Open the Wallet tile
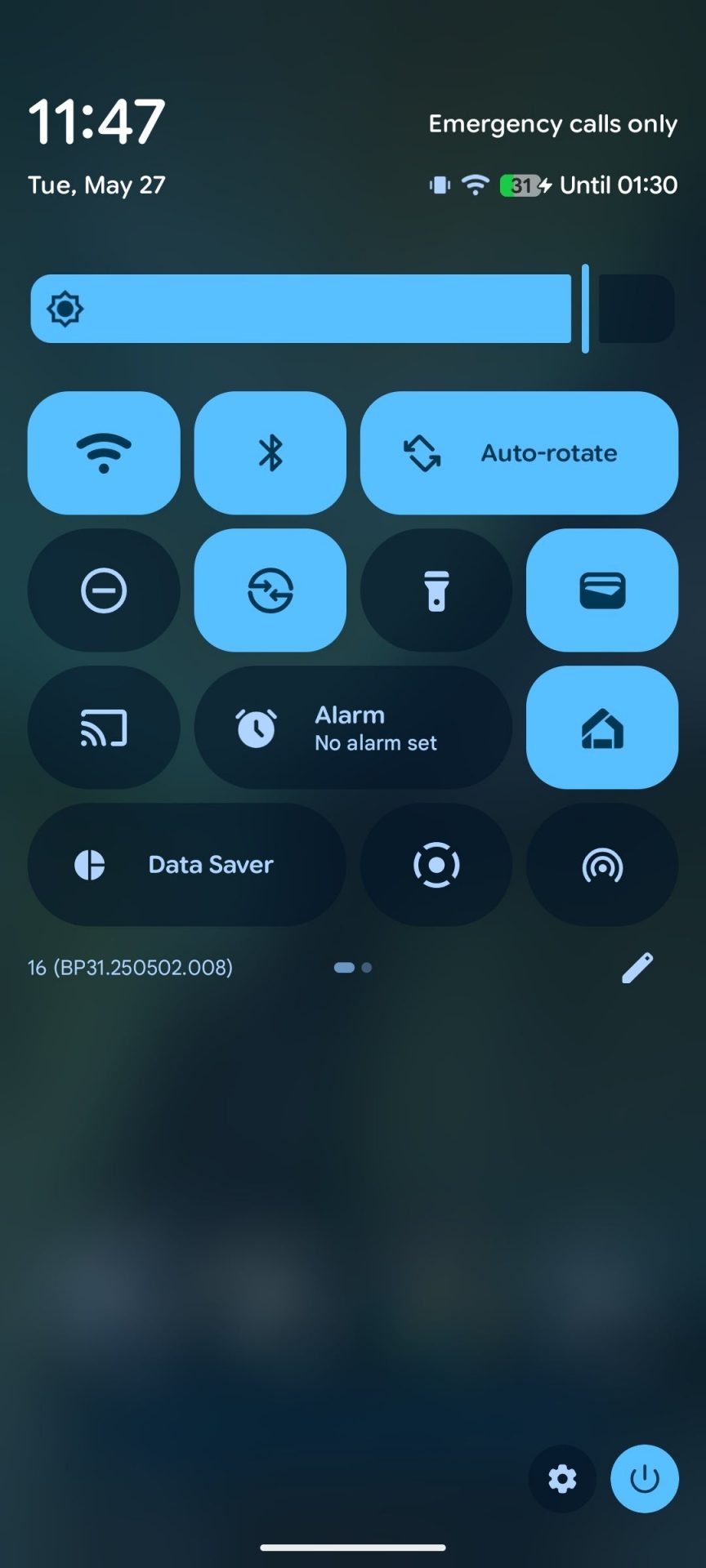 click(602, 590)
